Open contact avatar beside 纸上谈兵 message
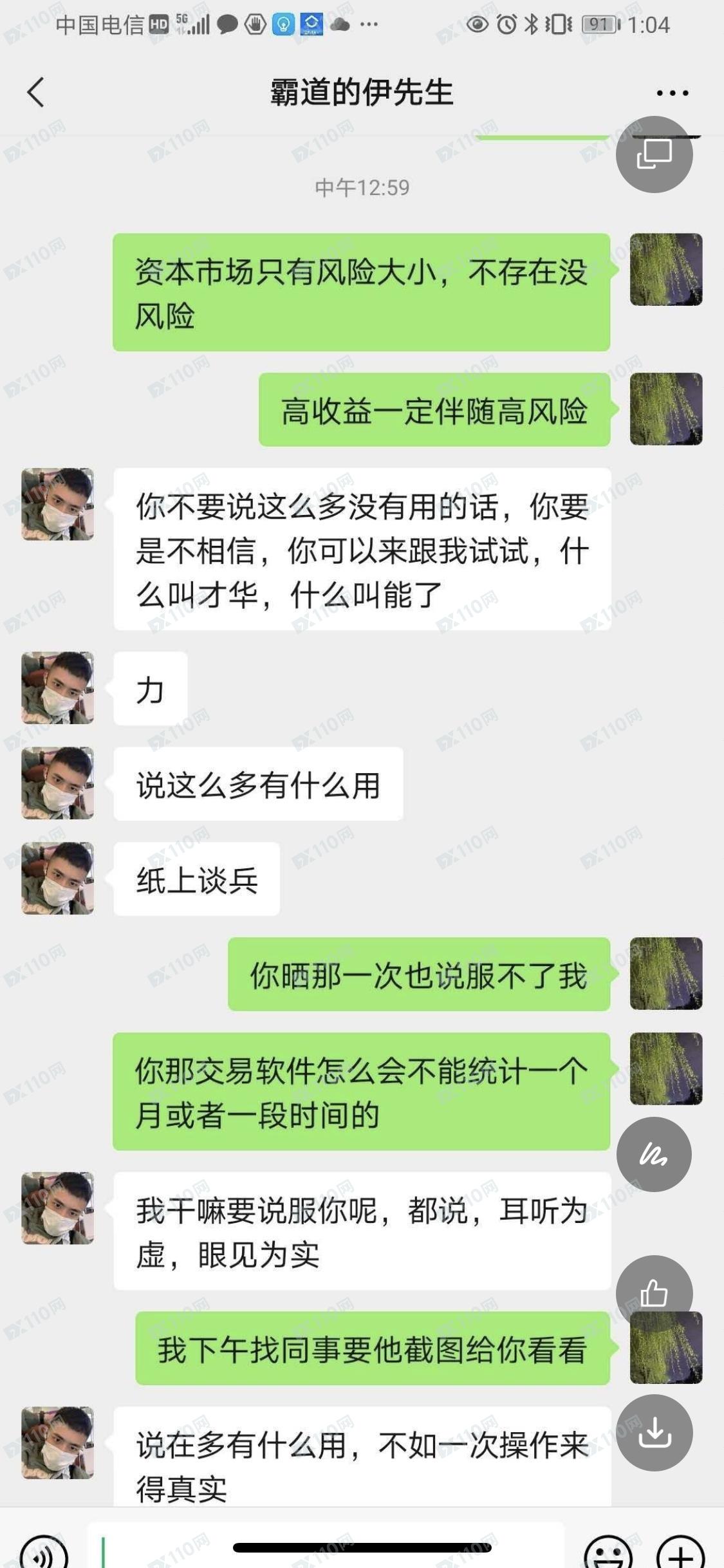The image size is (724, 1568). [x=58, y=878]
